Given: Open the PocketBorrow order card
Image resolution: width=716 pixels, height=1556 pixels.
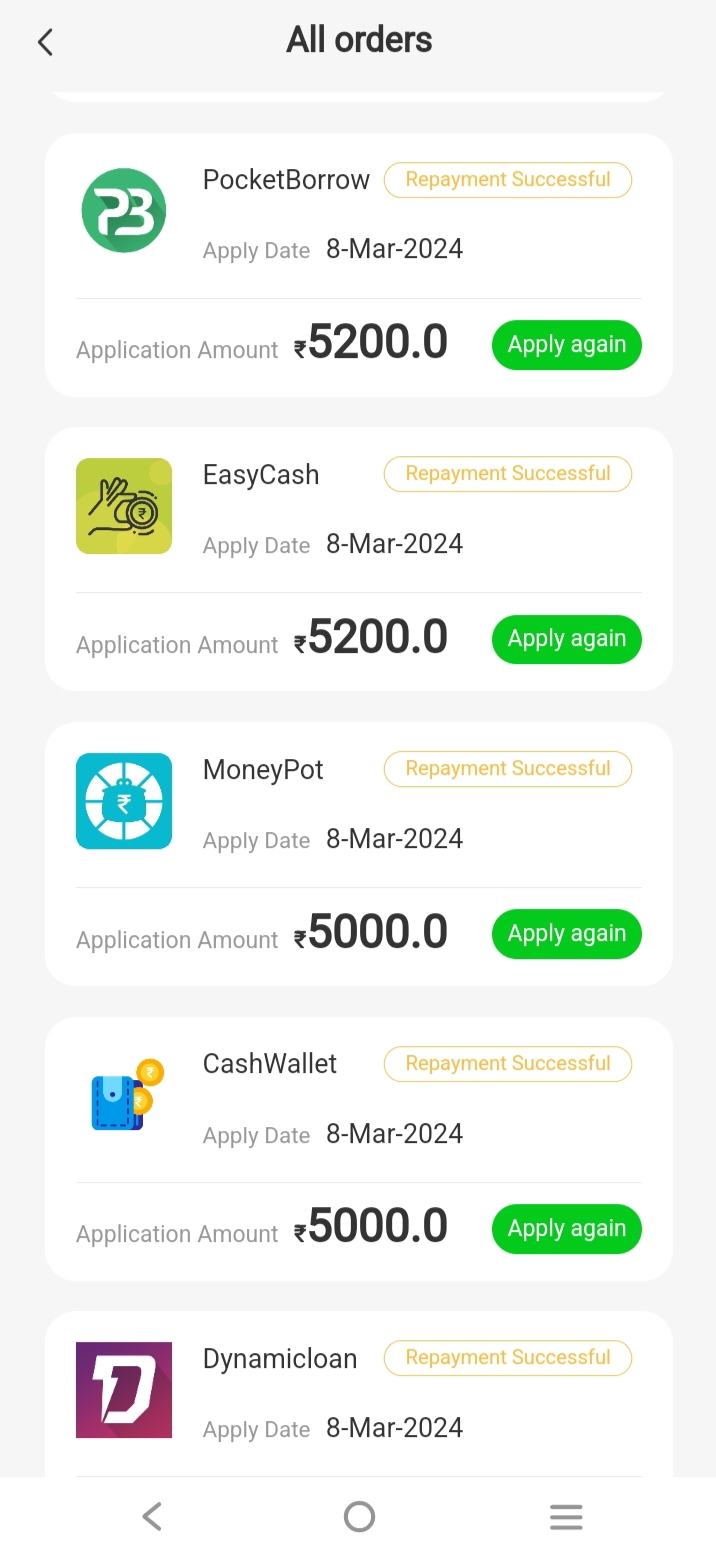Looking at the screenshot, I should [x=286, y=180].
